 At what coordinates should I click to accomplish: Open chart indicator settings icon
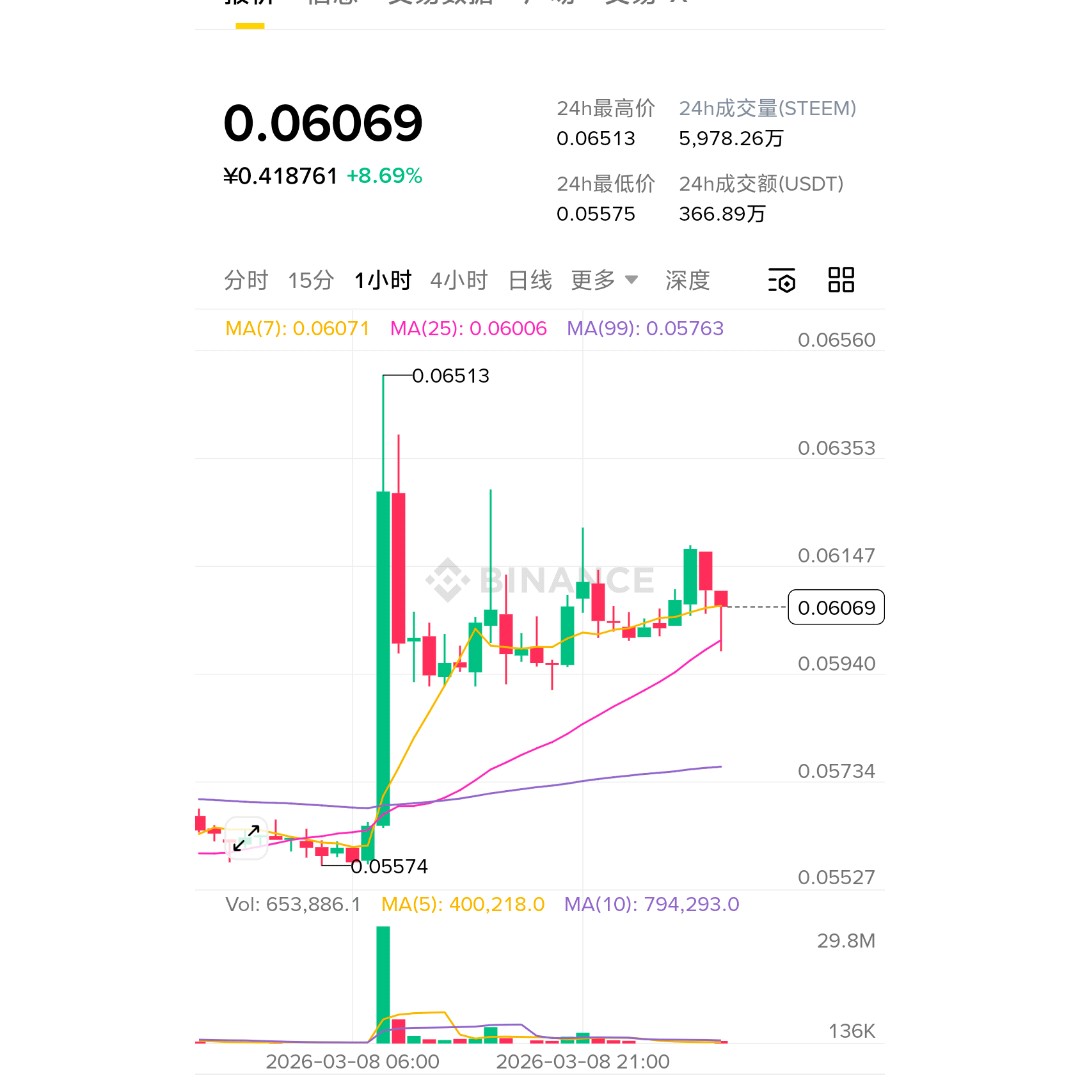[782, 281]
